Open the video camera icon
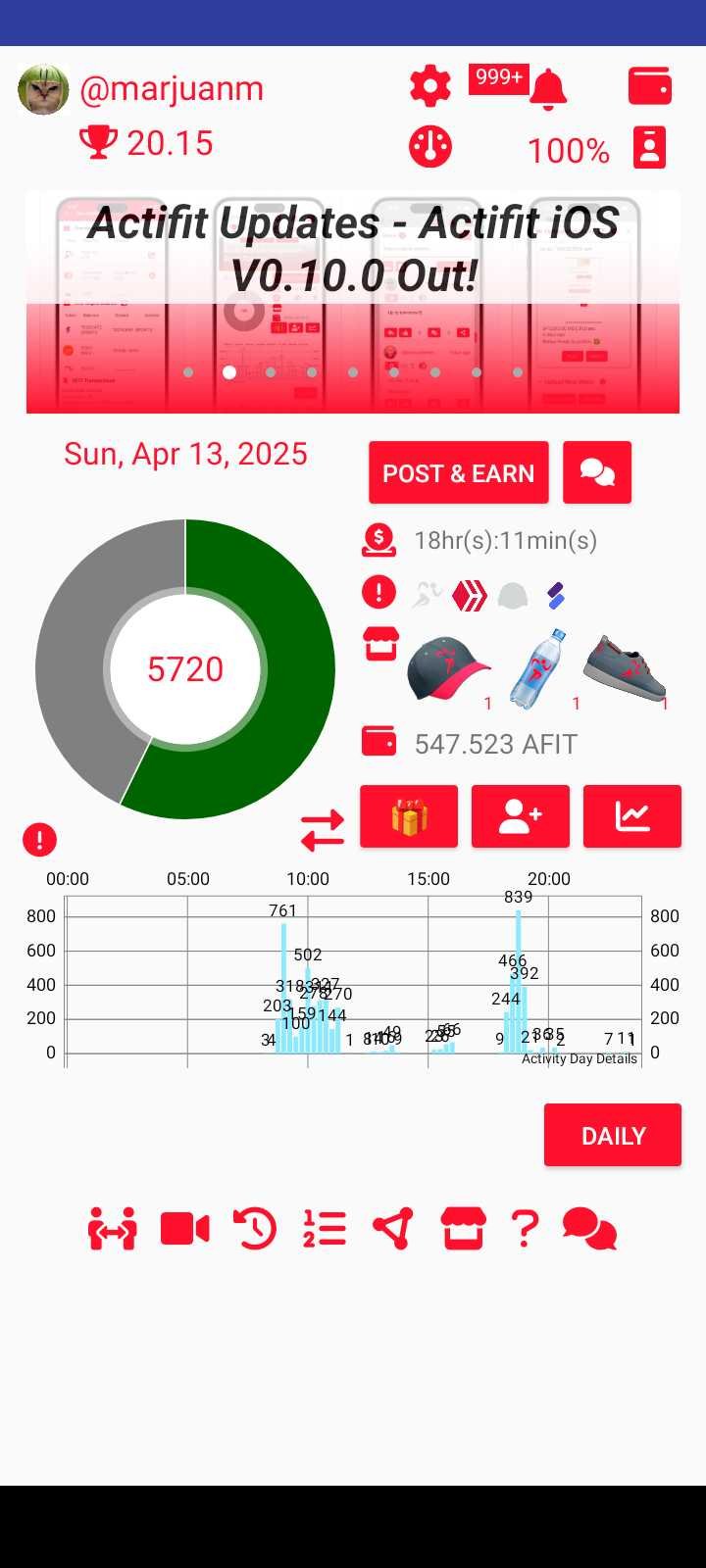 (185, 1228)
